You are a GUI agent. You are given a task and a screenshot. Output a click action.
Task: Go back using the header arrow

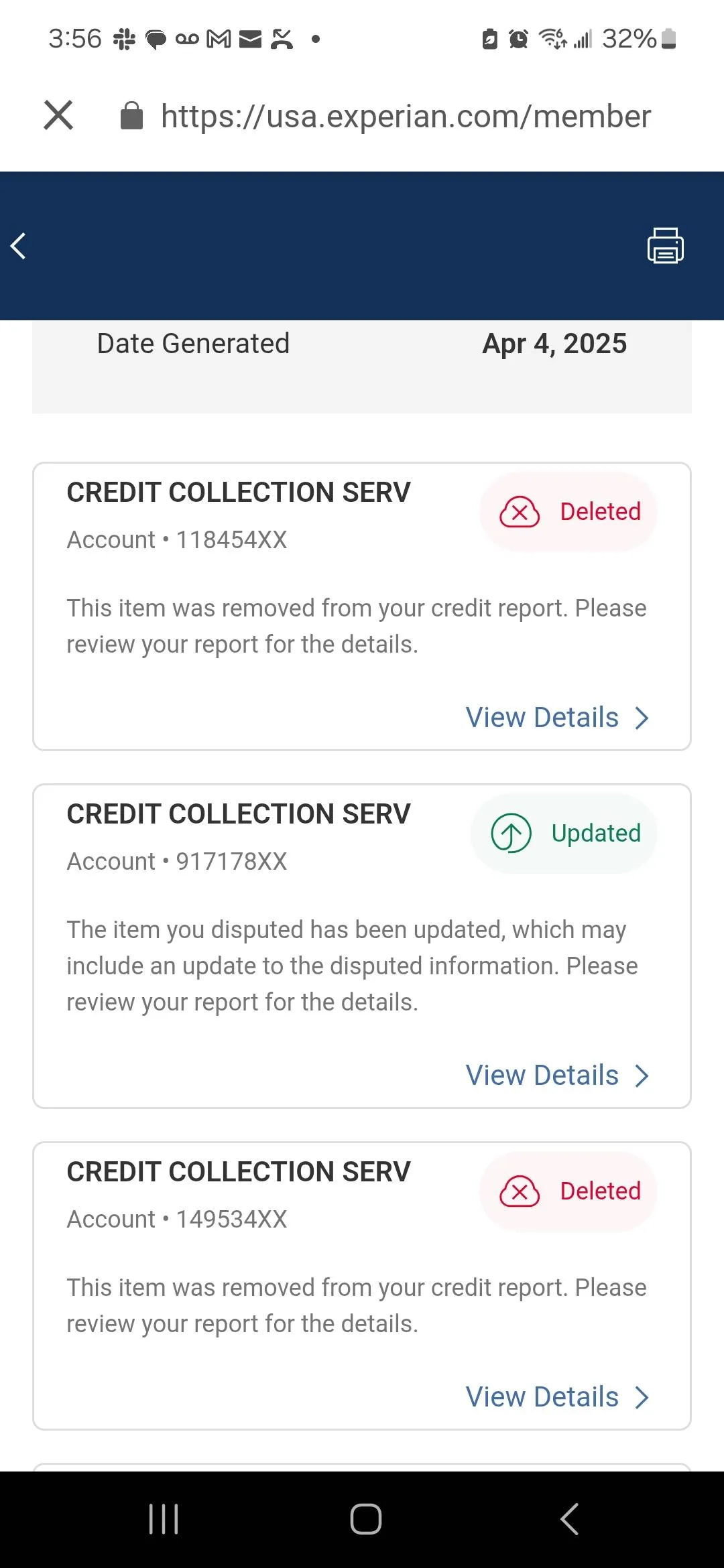(x=19, y=246)
